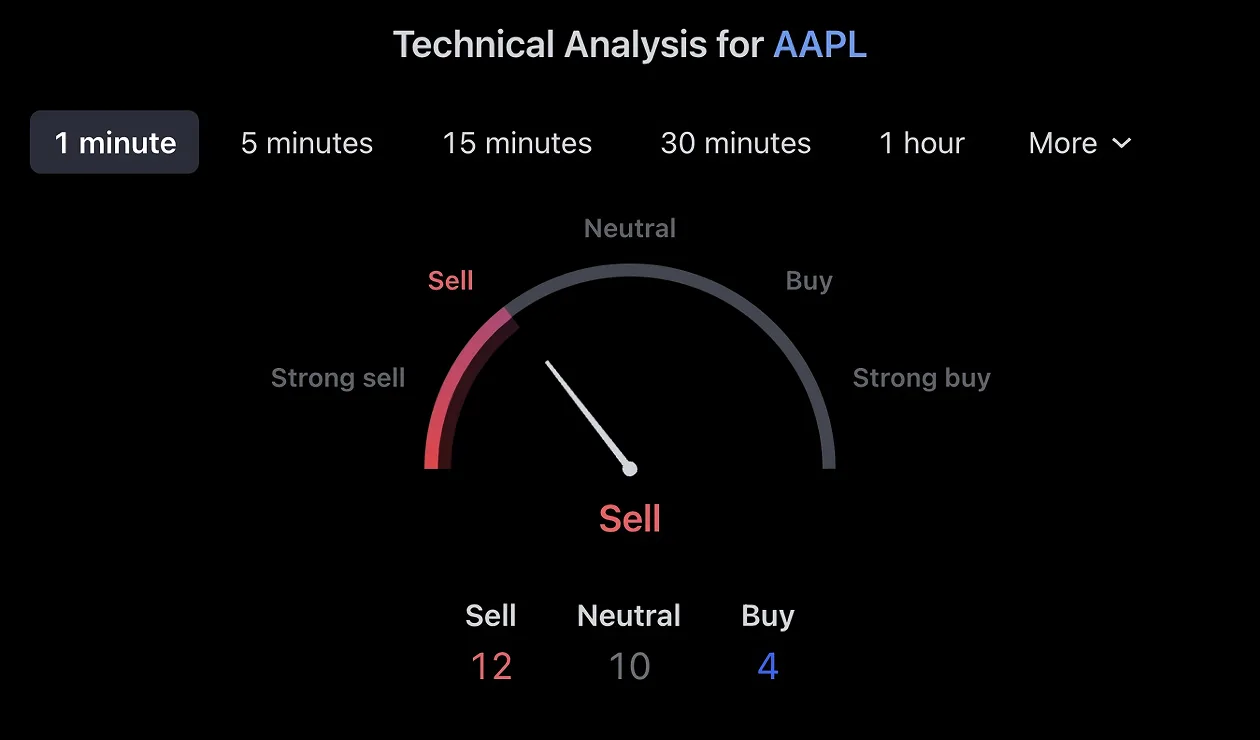Select the 1 minute timeframe tab
Screen dimensions: 1260x740
point(115,142)
